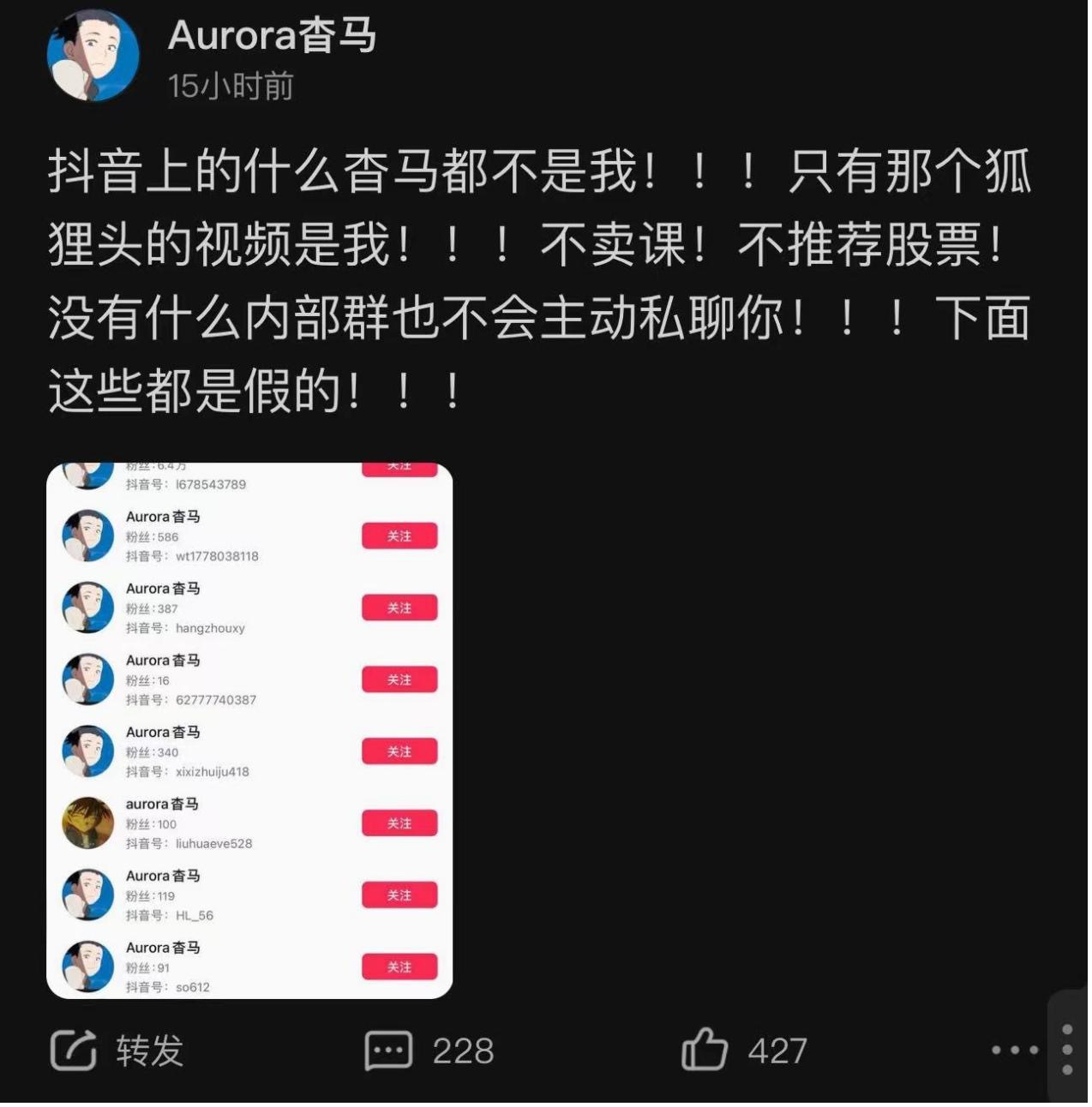Open the Aurora杏马 username link
The height and width of the screenshot is (1107, 1092).
click(x=272, y=36)
